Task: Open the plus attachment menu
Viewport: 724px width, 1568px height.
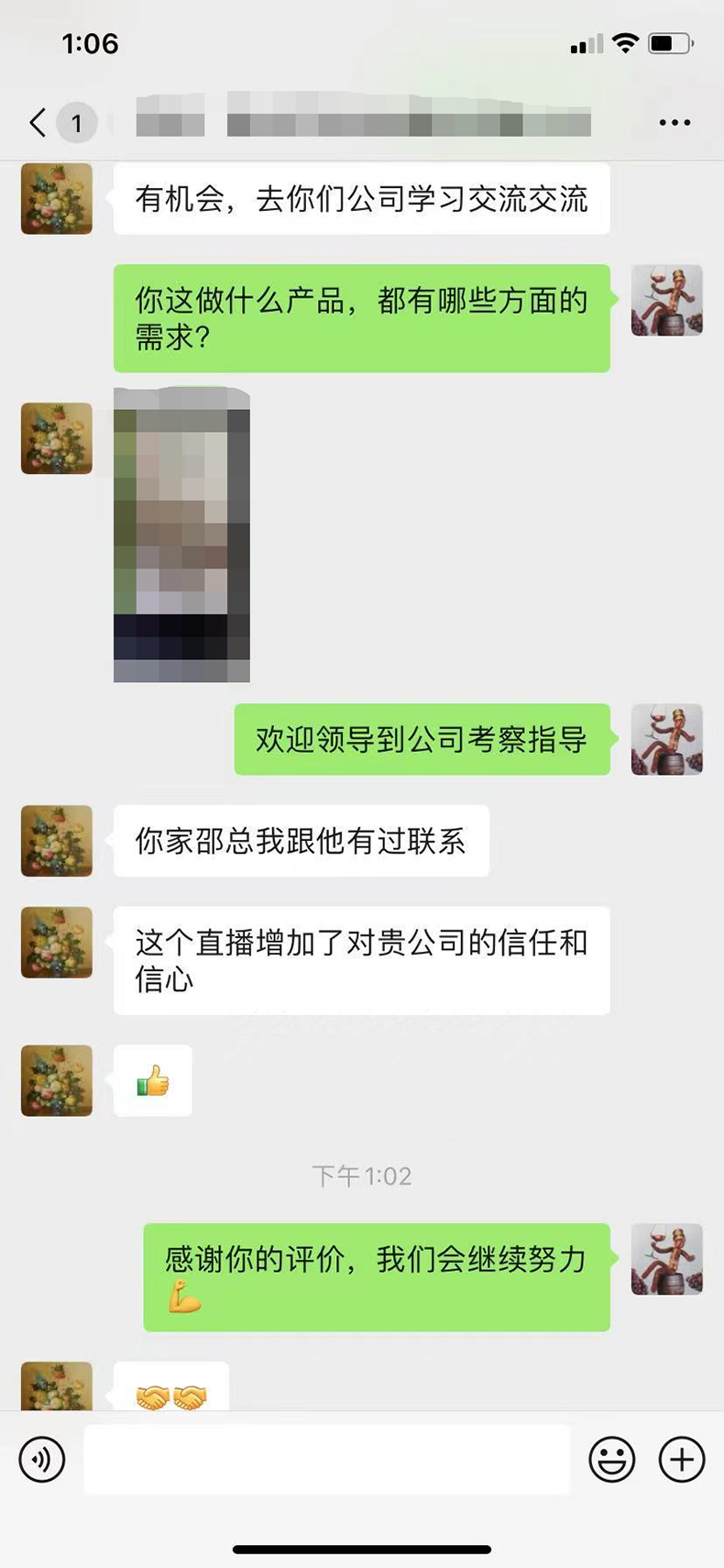Action: (x=682, y=1459)
